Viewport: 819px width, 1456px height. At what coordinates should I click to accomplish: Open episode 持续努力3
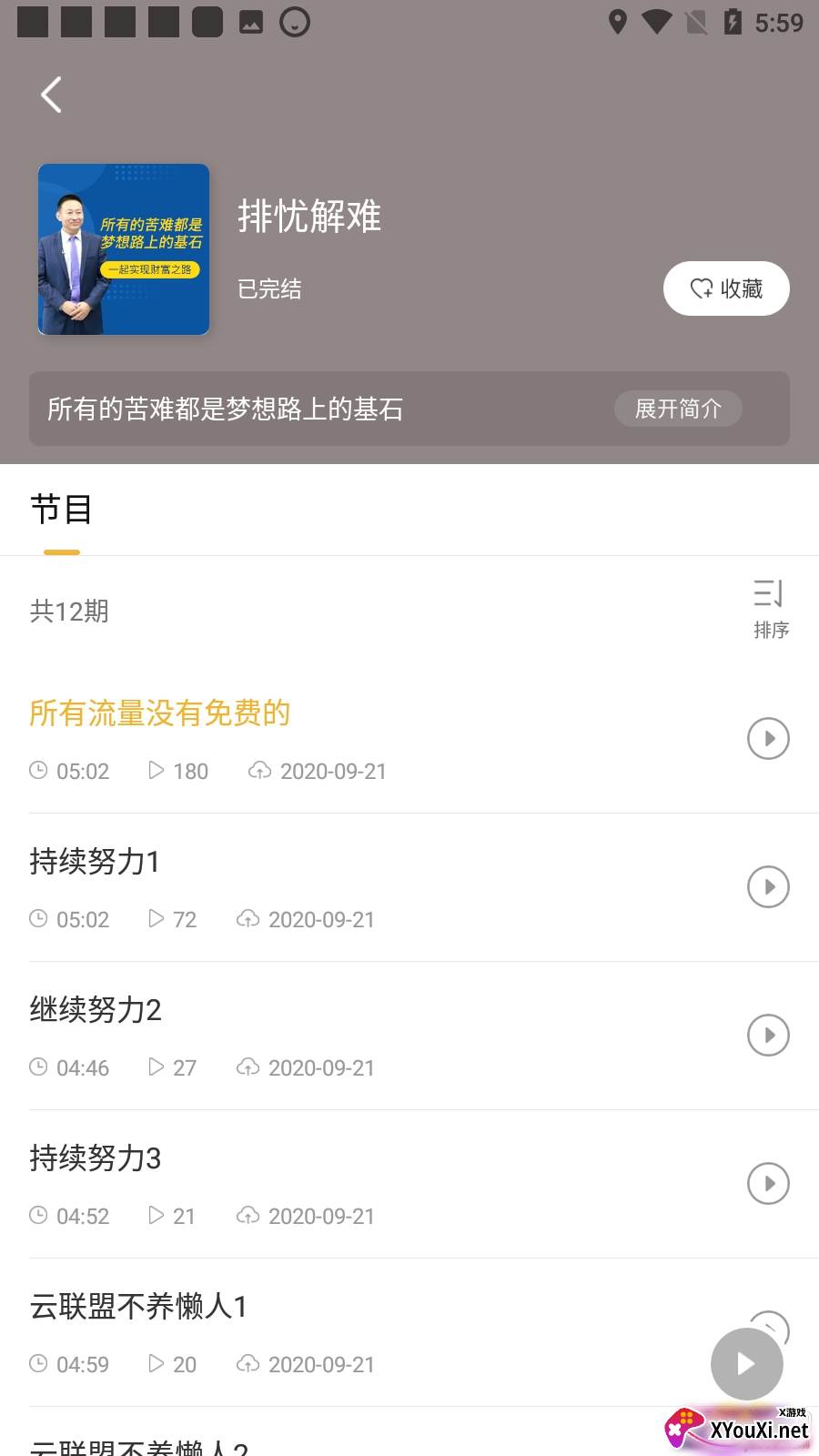tap(96, 1158)
